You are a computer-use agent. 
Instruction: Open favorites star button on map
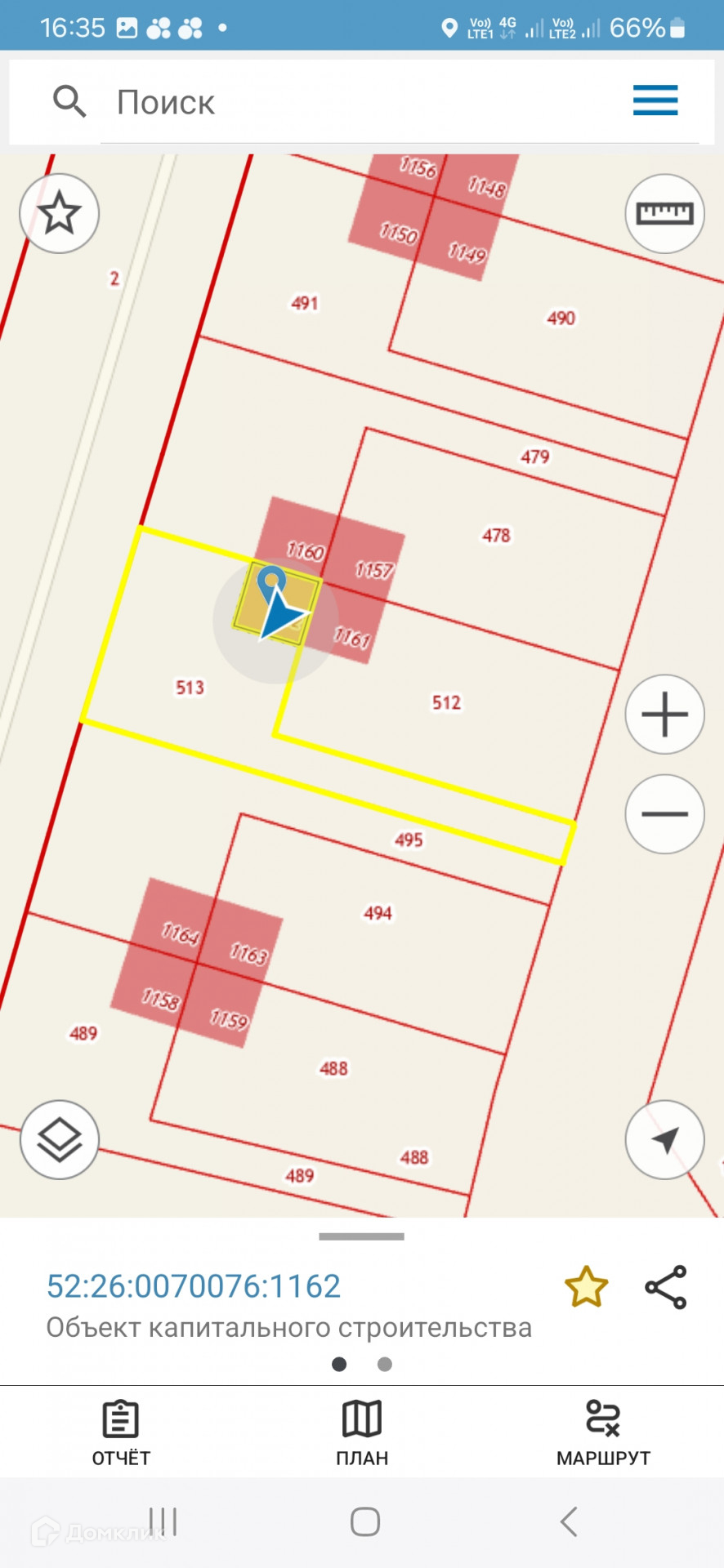point(60,214)
